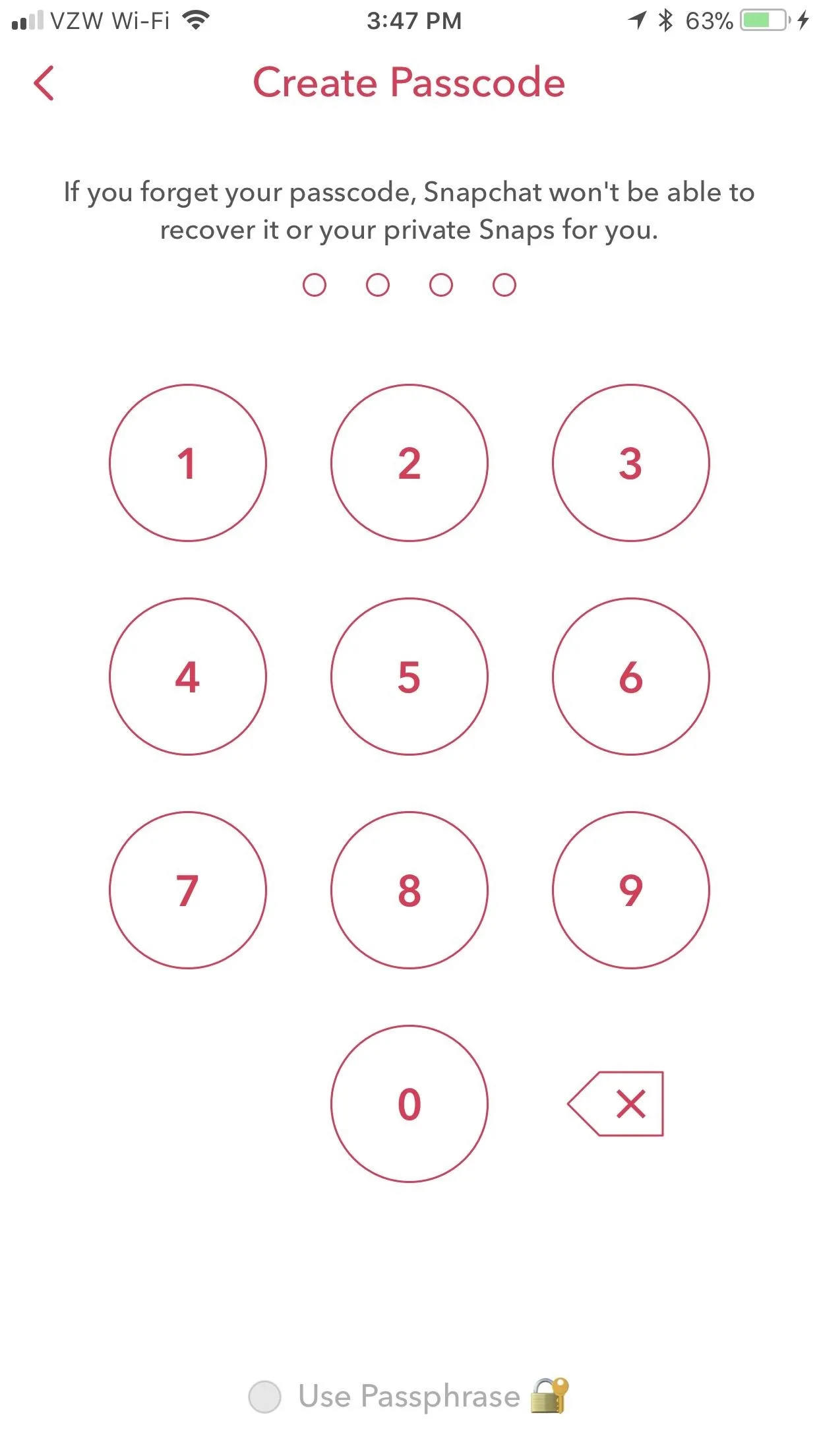Enter digit 4 on the keypad
Image resolution: width=819 pixels, height=1456 pixels.
188,677
